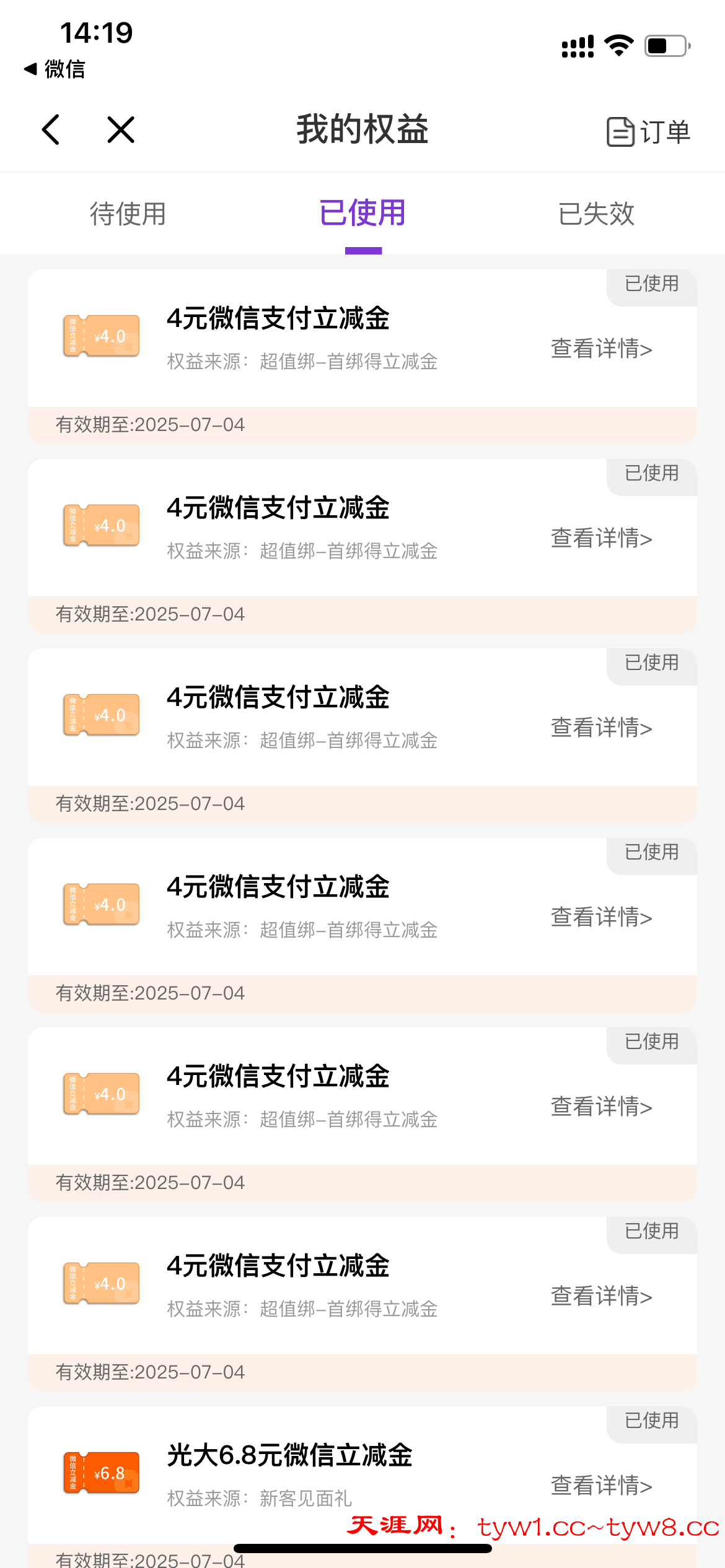
Task: Go back using the back arrow
Action: 51,130
